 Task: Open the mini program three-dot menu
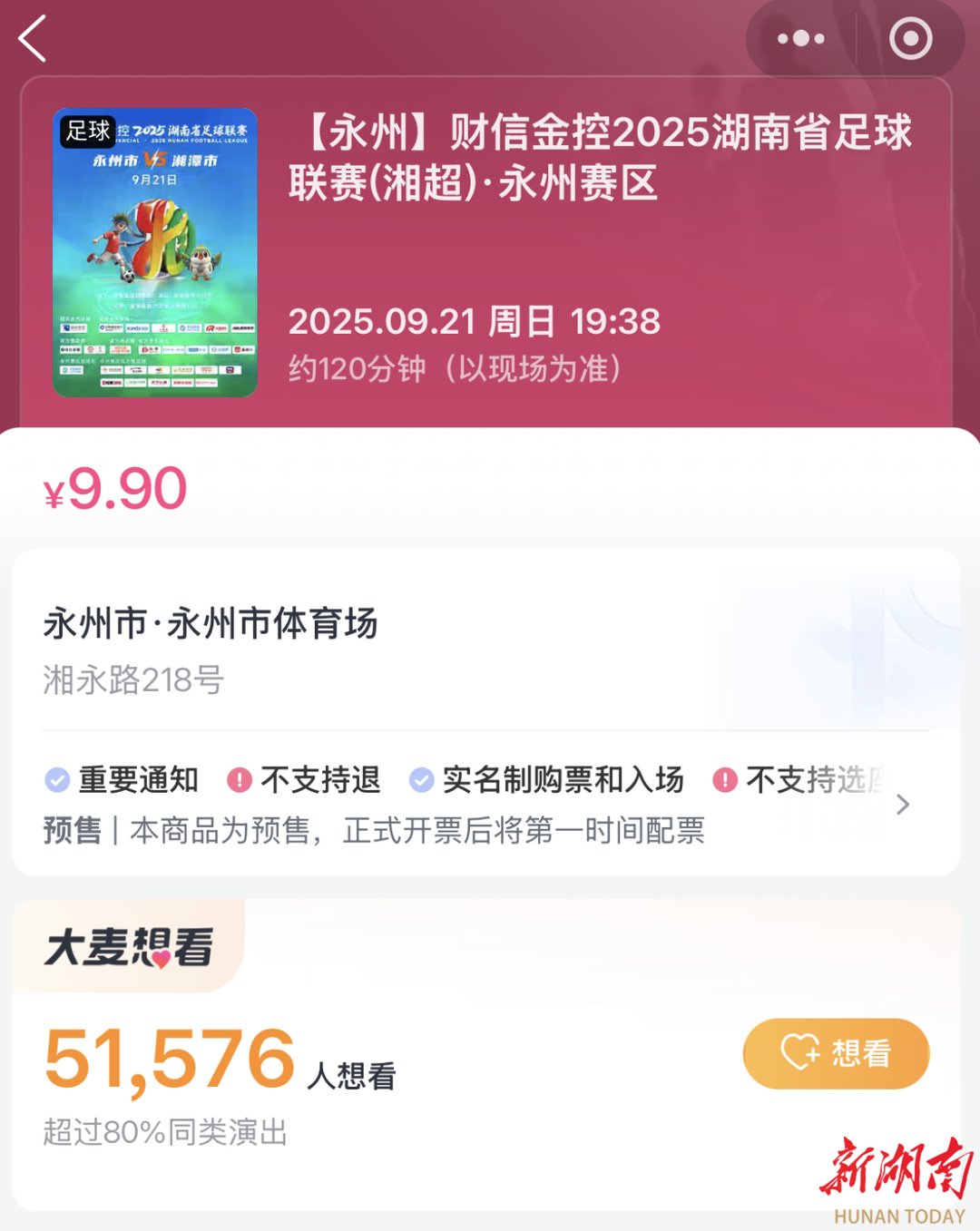point(800,39)
